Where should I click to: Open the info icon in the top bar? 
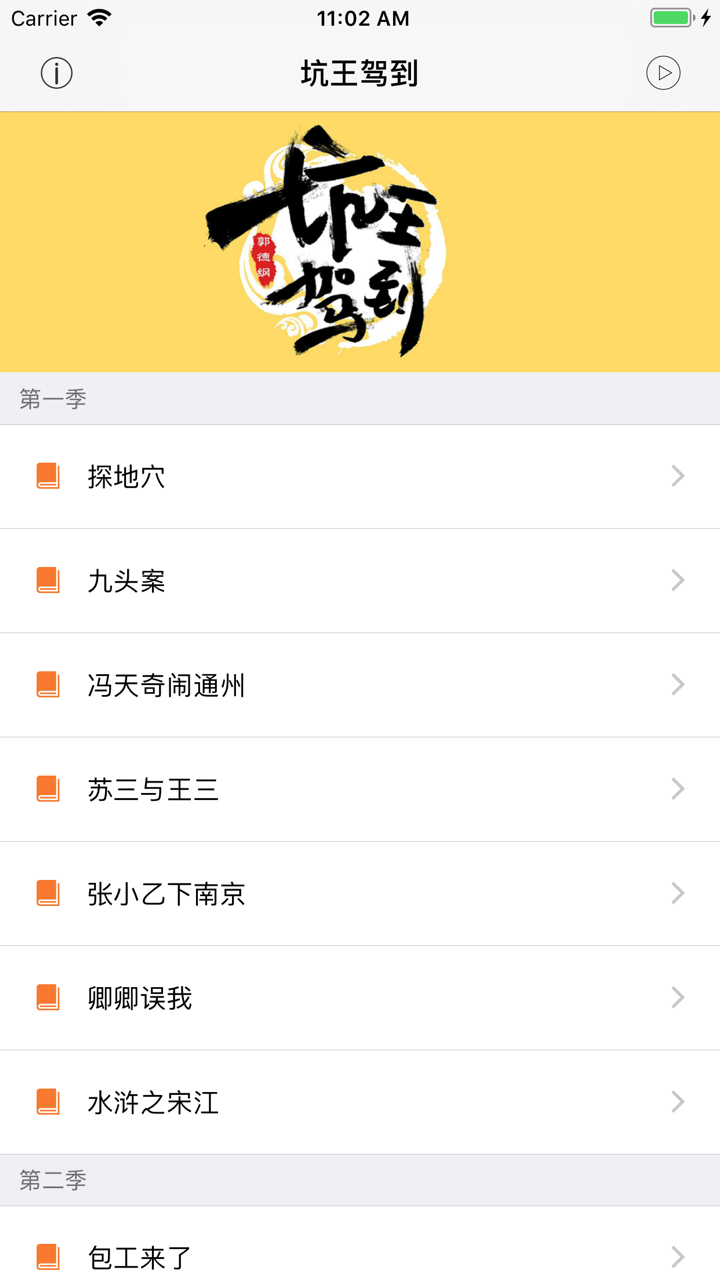[x=56, y=73]
